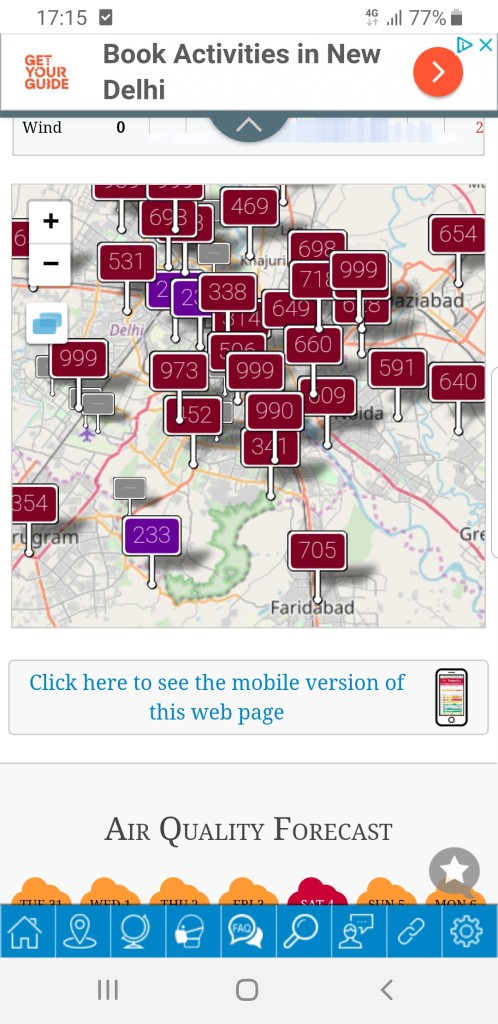498x1024 pixels.
Task: Collapse the panel with the up chevron
Action: point(248,125)
